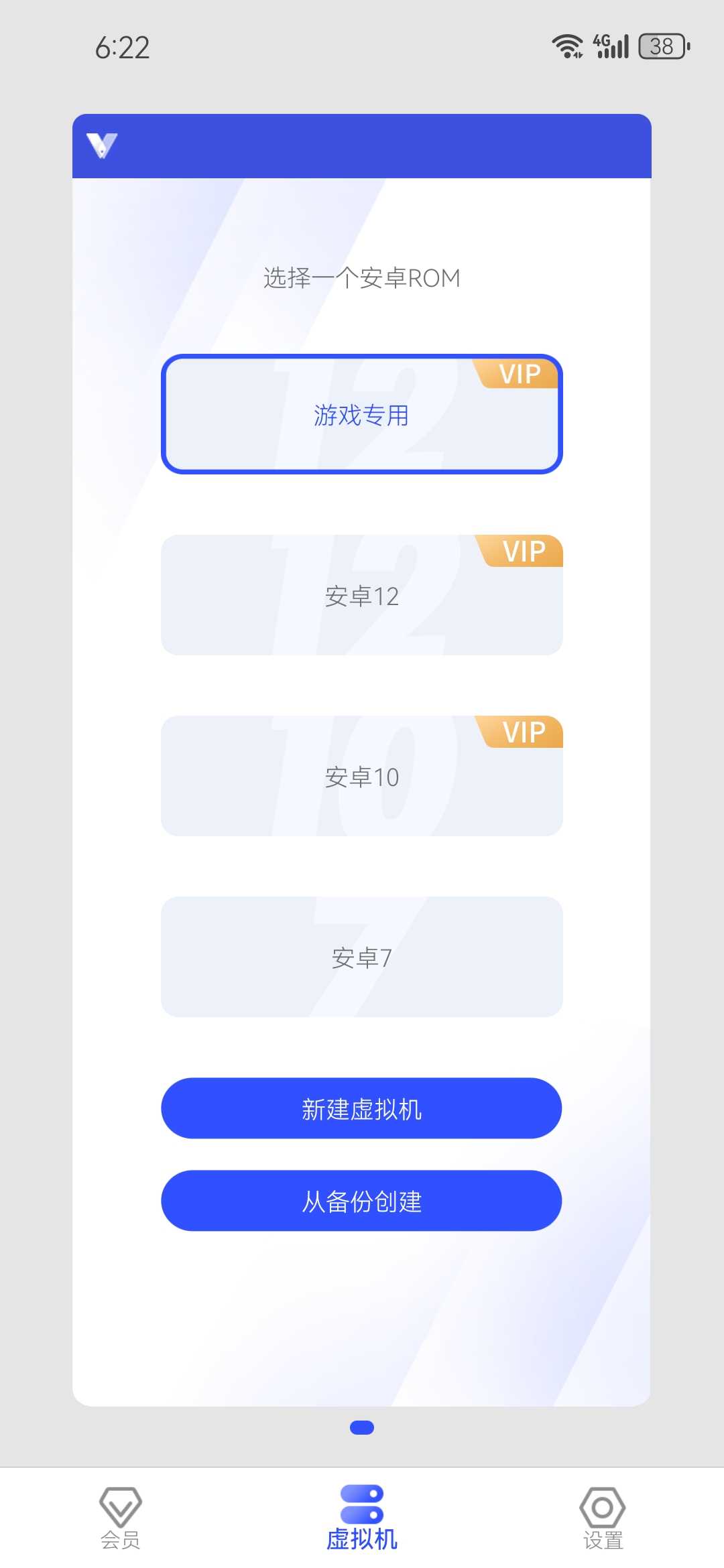Select the 安卓7 ROM option

coord(361,957)
